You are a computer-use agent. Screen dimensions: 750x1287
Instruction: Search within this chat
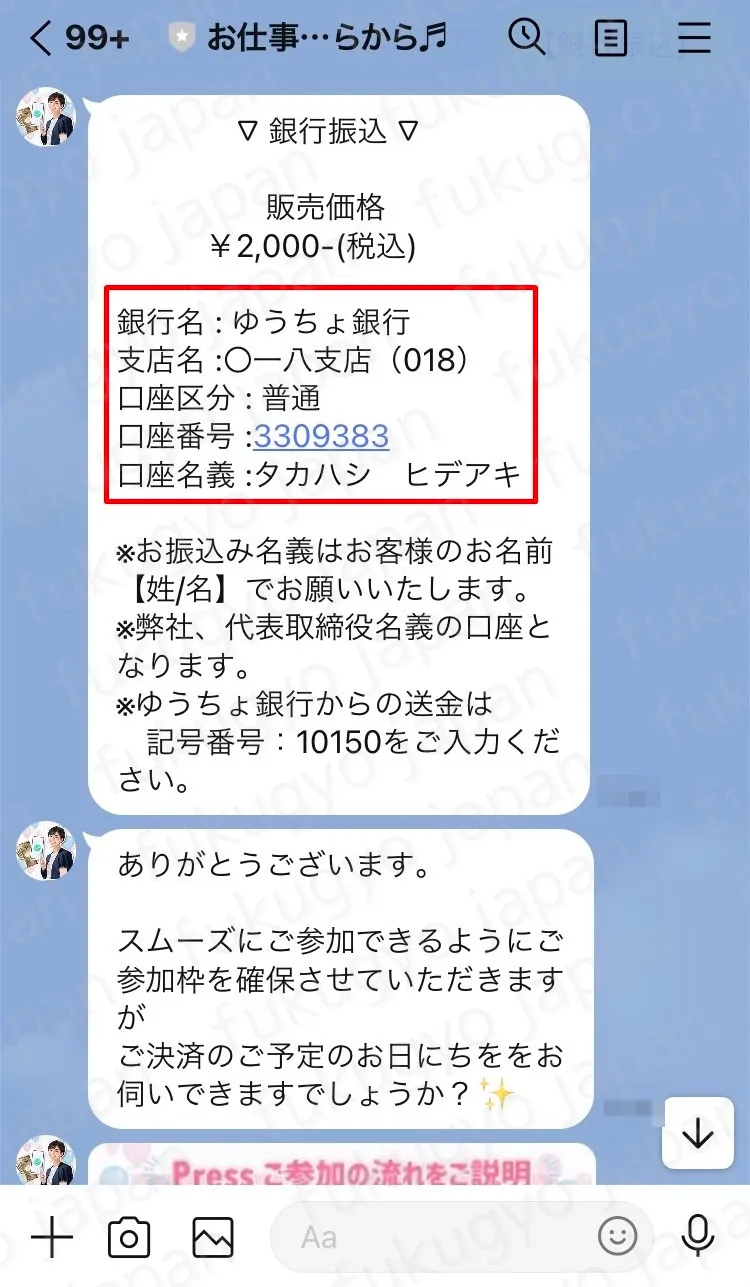[526, 38]
